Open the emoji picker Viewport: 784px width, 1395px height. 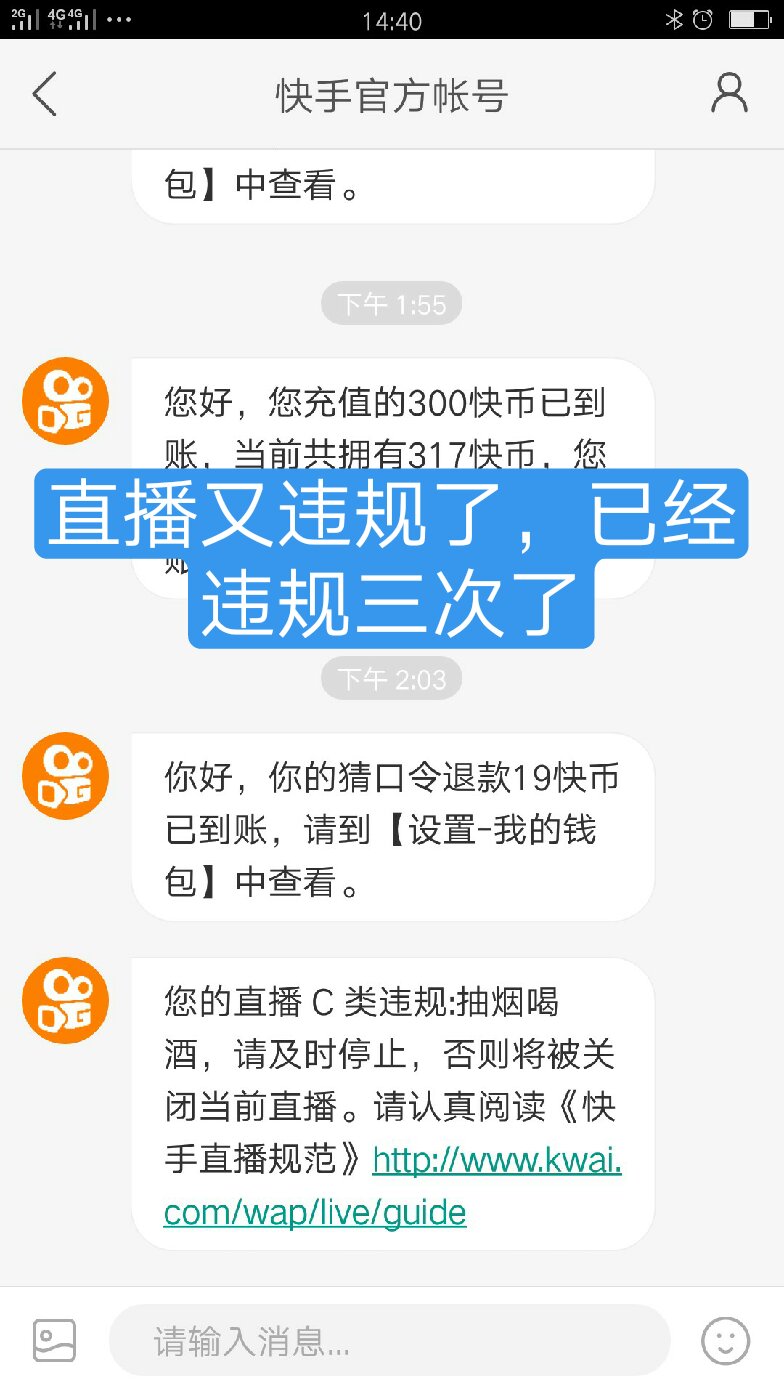pyautogui.click(x=724, y=1340)
